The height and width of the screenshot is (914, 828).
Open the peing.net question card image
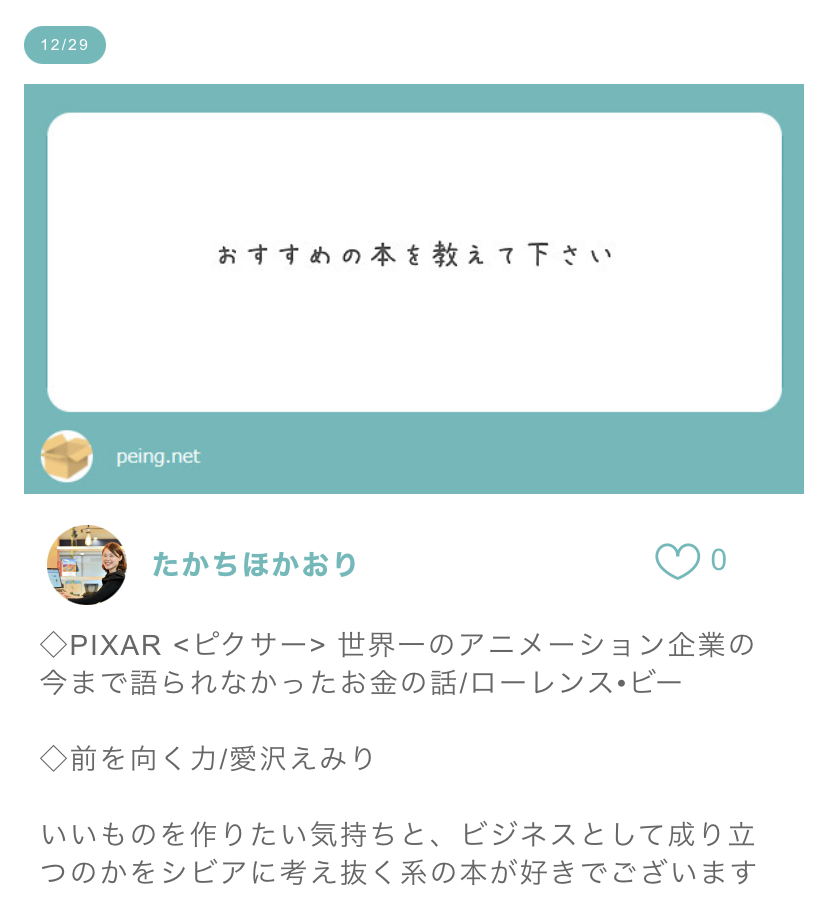(x=414, y=288)
